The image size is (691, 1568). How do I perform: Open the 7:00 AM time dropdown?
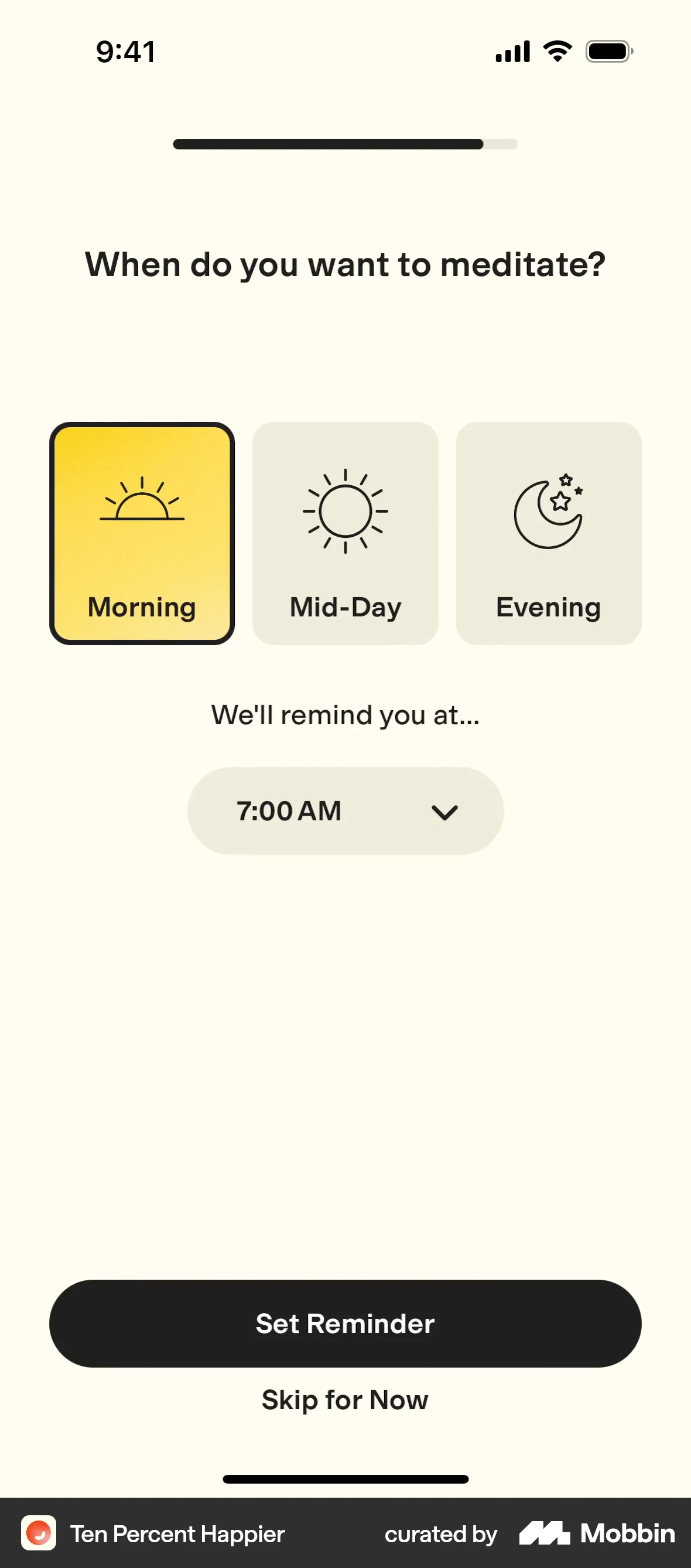[x=345, y=810]
